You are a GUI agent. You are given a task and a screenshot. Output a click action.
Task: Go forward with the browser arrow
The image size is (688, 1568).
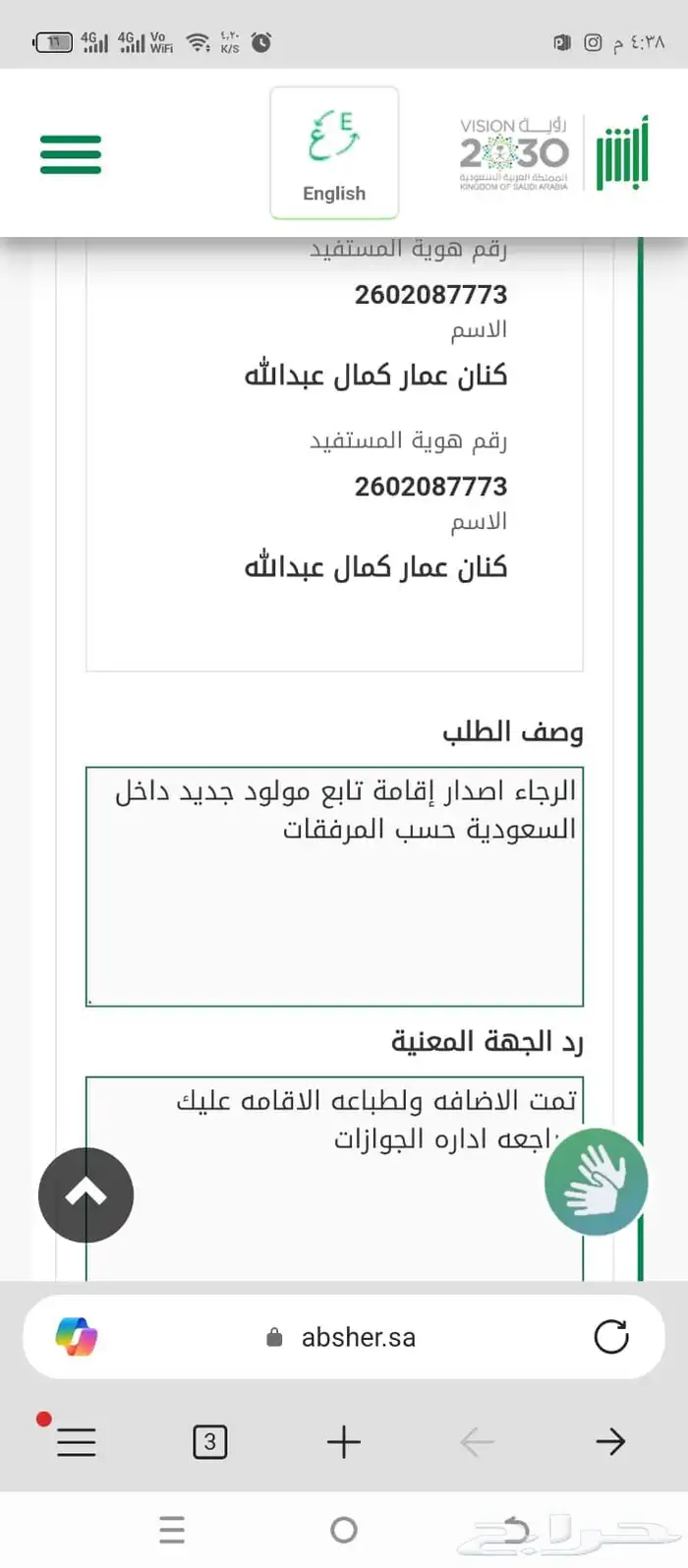(x=610, y=1442)
